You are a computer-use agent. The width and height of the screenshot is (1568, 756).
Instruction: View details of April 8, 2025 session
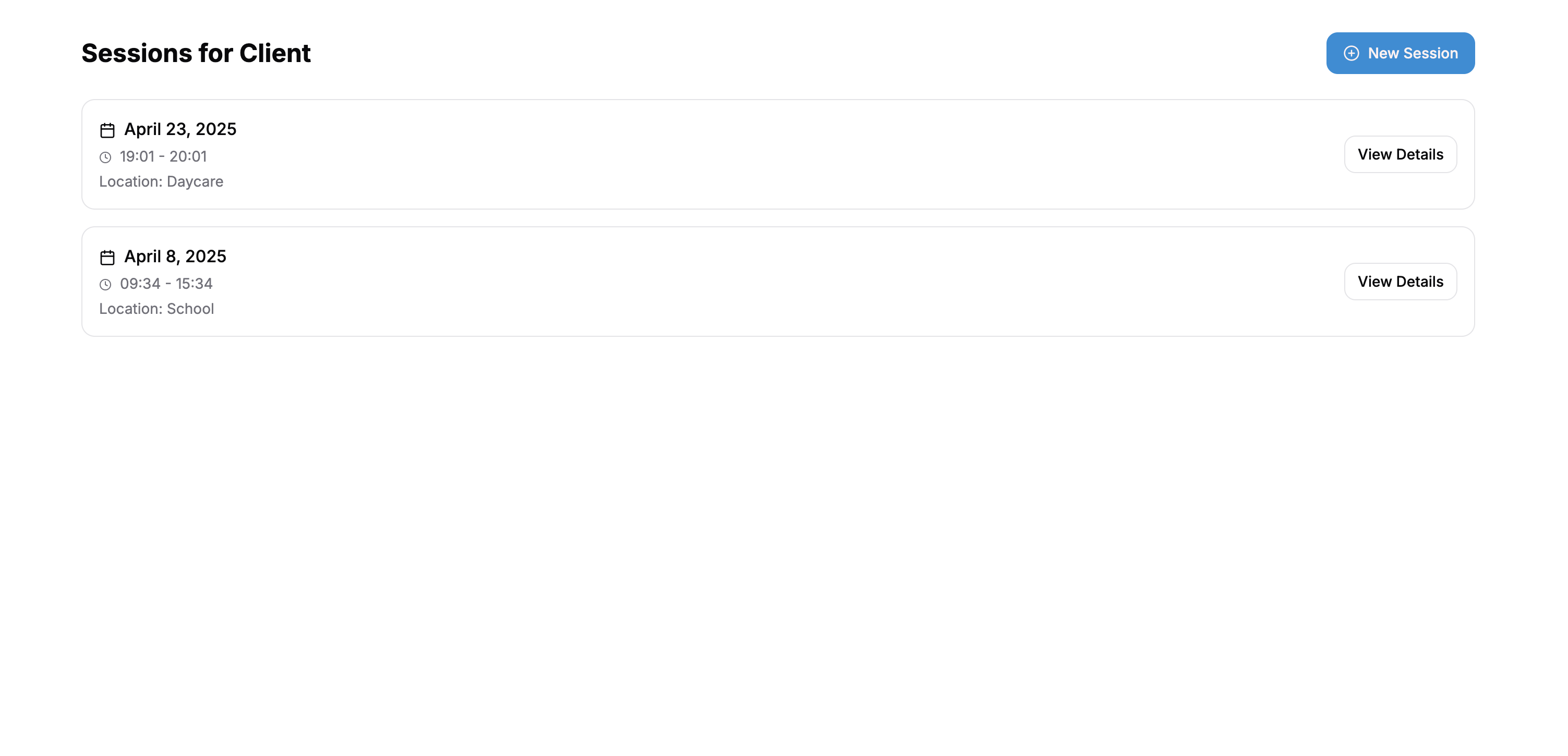(1400, 282)
